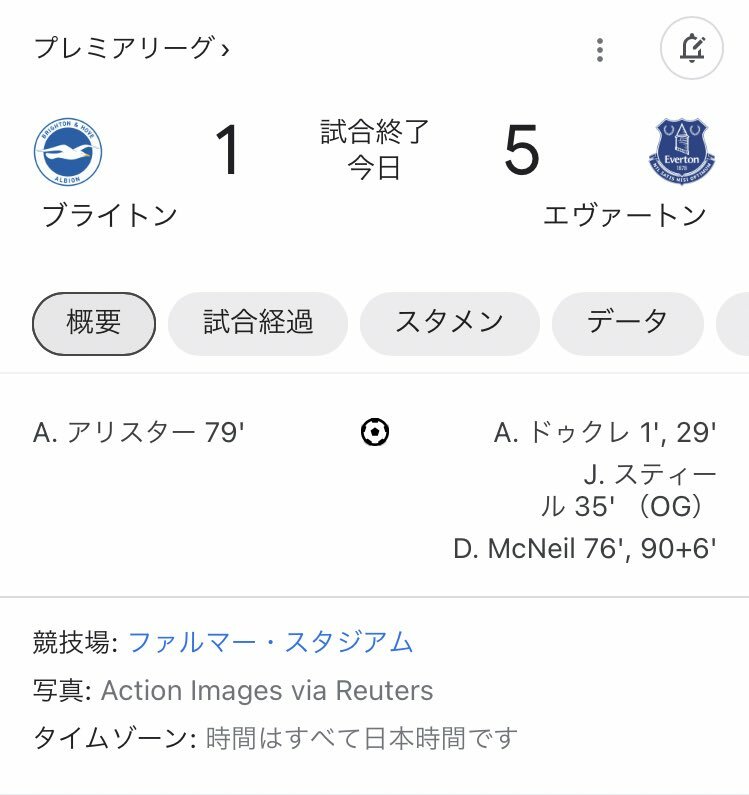Open the three-dot overflow menu
Image resolution: width=749 pixels, height=795 pixels.
tap(599, 49)
